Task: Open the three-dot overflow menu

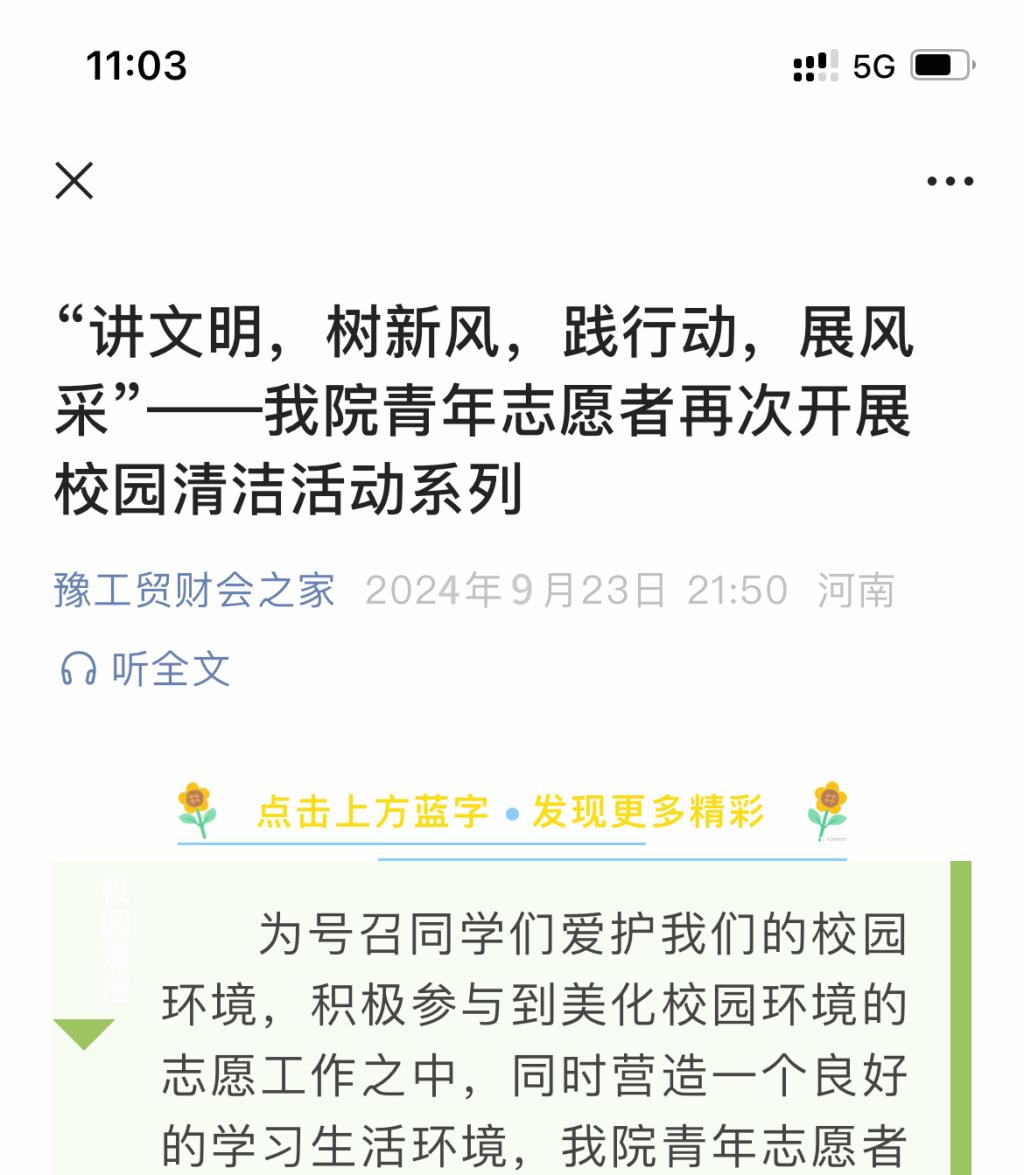Action: [949, 181]
